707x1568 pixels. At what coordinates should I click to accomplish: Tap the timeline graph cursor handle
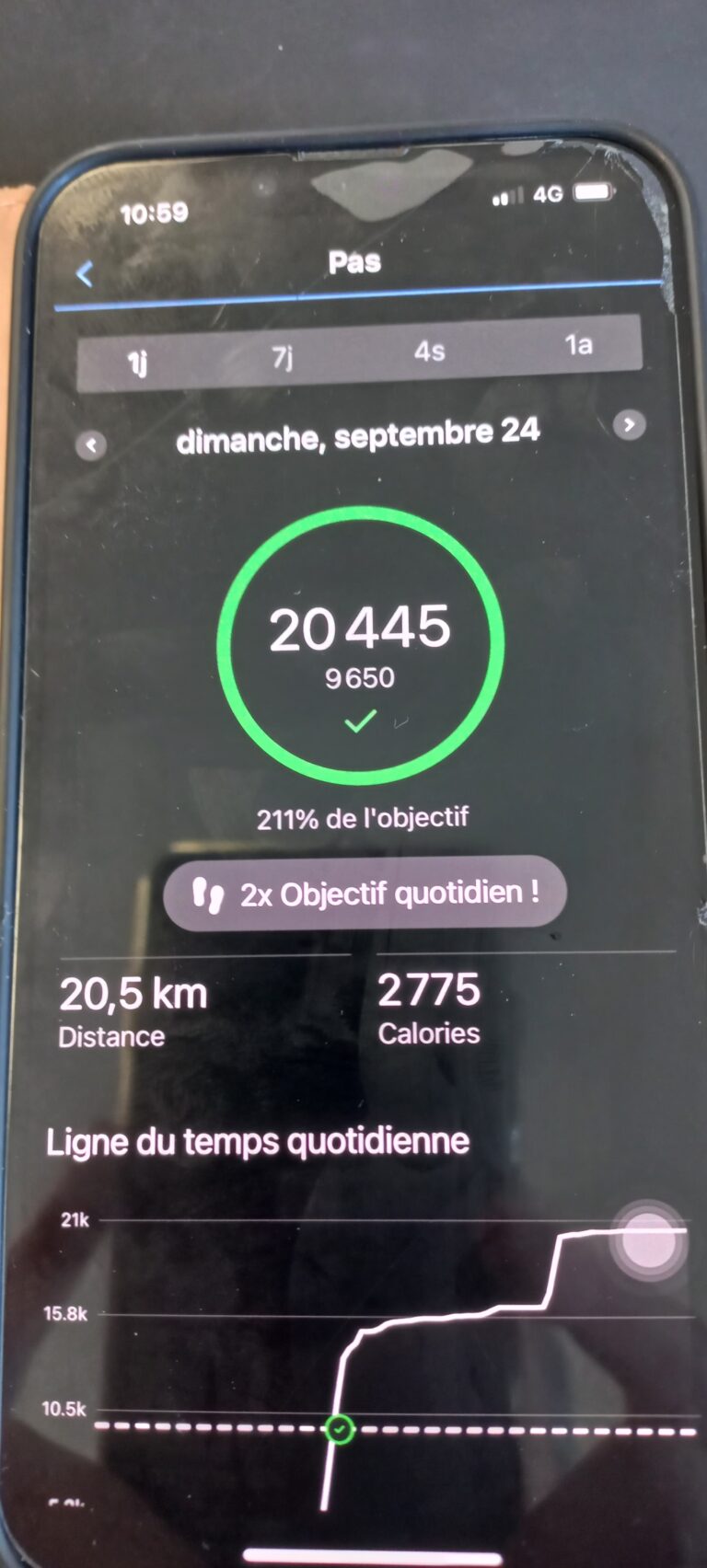click(x=649, y=1240)
